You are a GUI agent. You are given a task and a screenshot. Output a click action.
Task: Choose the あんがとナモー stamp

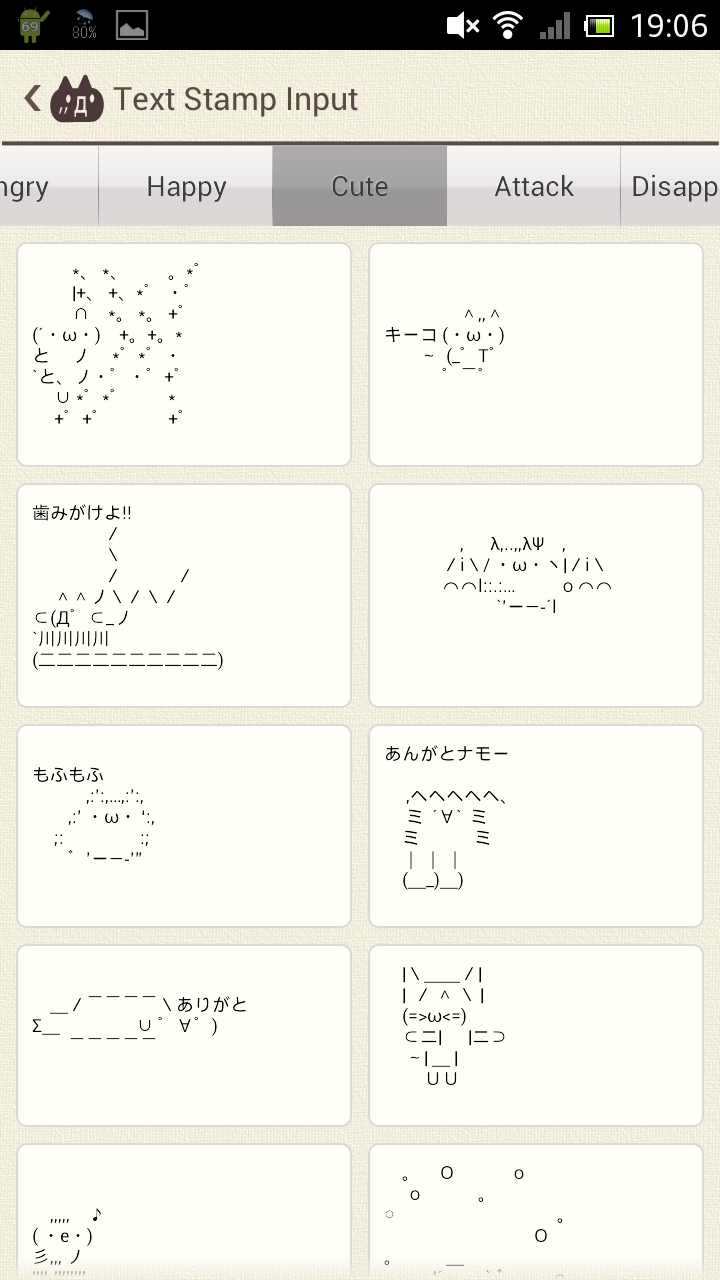coord(536,826)
